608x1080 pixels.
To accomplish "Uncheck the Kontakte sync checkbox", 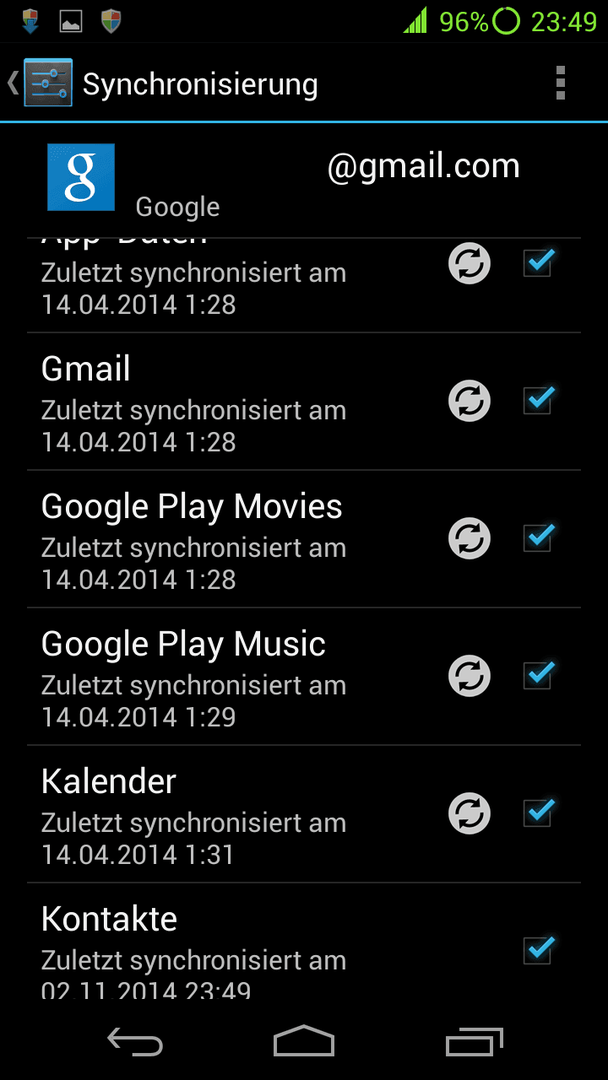I will (538, 951).
